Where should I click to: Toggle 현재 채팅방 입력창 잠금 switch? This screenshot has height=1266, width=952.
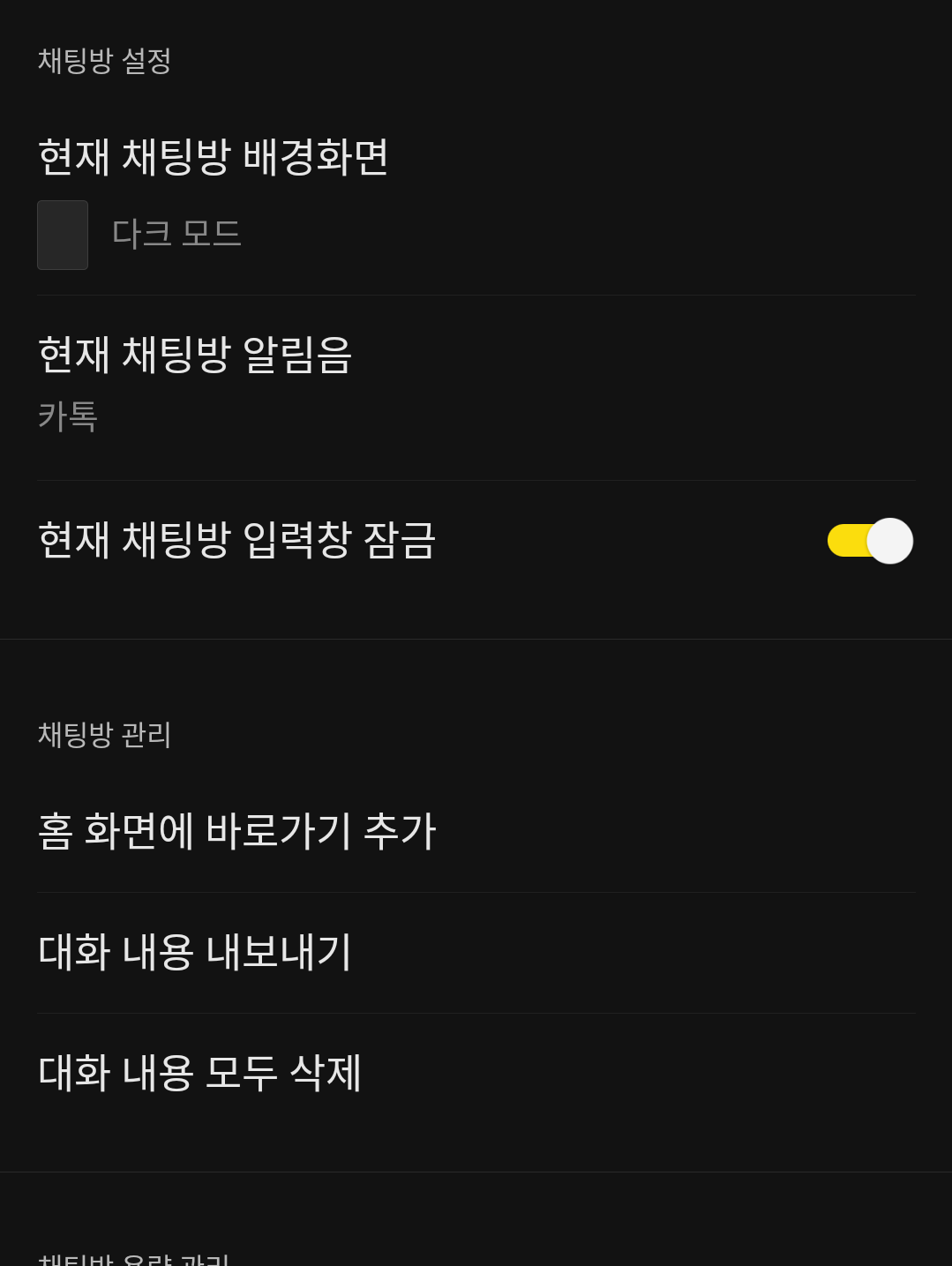tap(869, 541)
